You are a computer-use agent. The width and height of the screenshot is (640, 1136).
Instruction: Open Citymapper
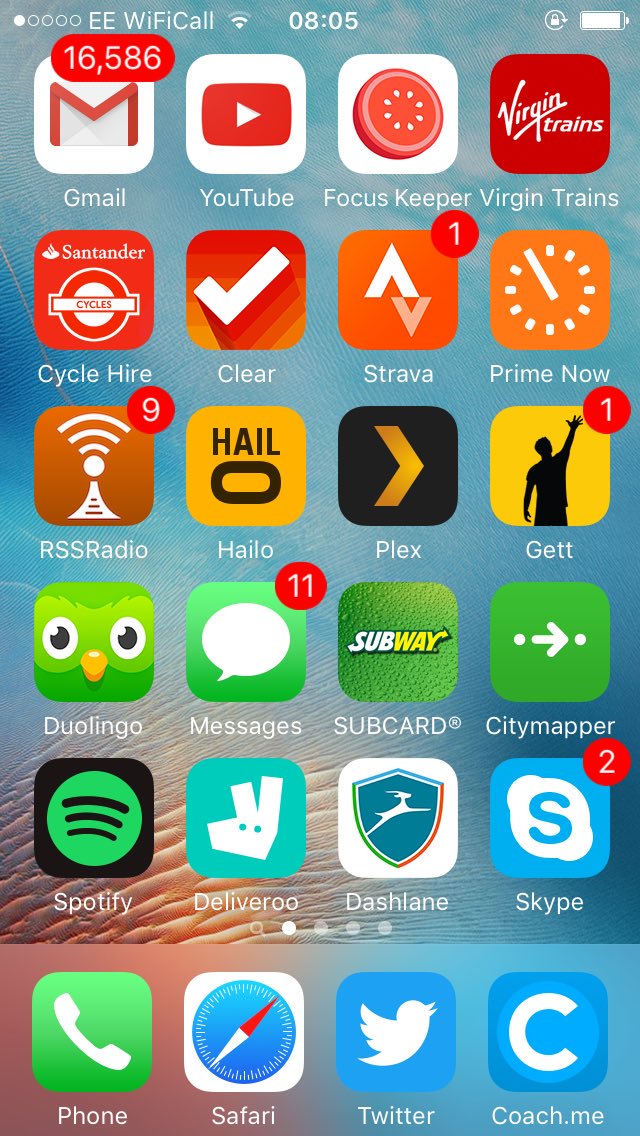pyautogui.click(x=550, y=643)
